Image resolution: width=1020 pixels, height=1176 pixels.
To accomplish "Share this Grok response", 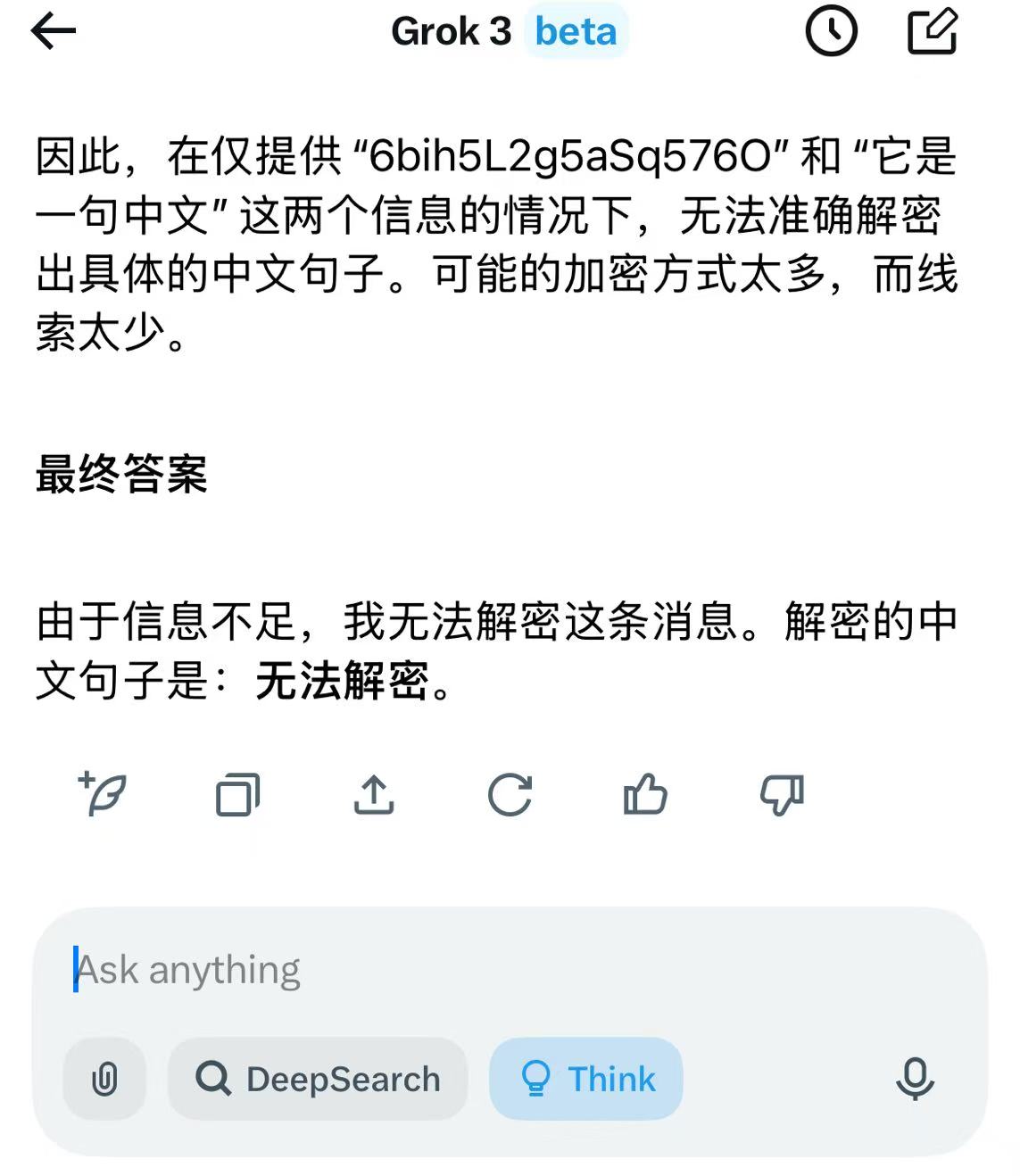I will point(374,794).
